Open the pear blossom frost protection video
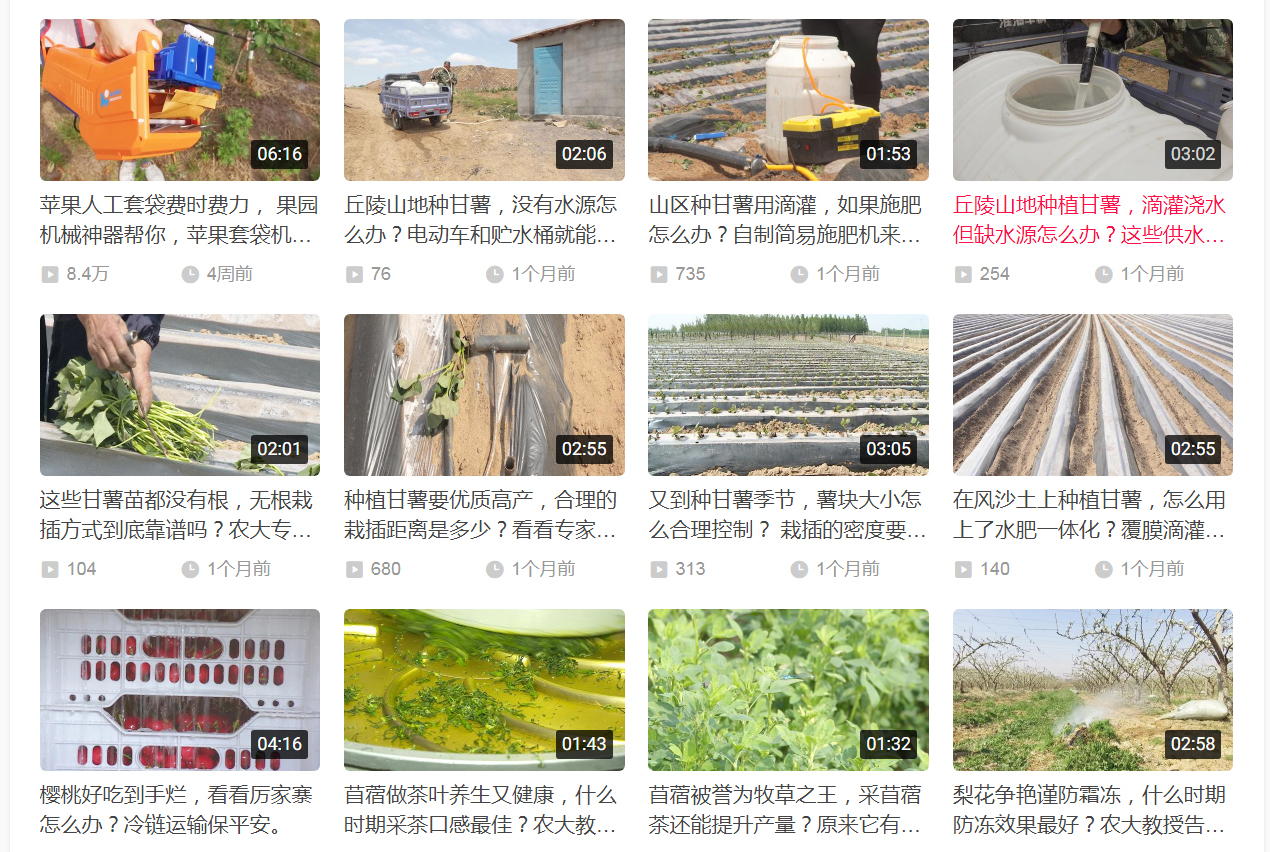 [x=1092, y=690]
